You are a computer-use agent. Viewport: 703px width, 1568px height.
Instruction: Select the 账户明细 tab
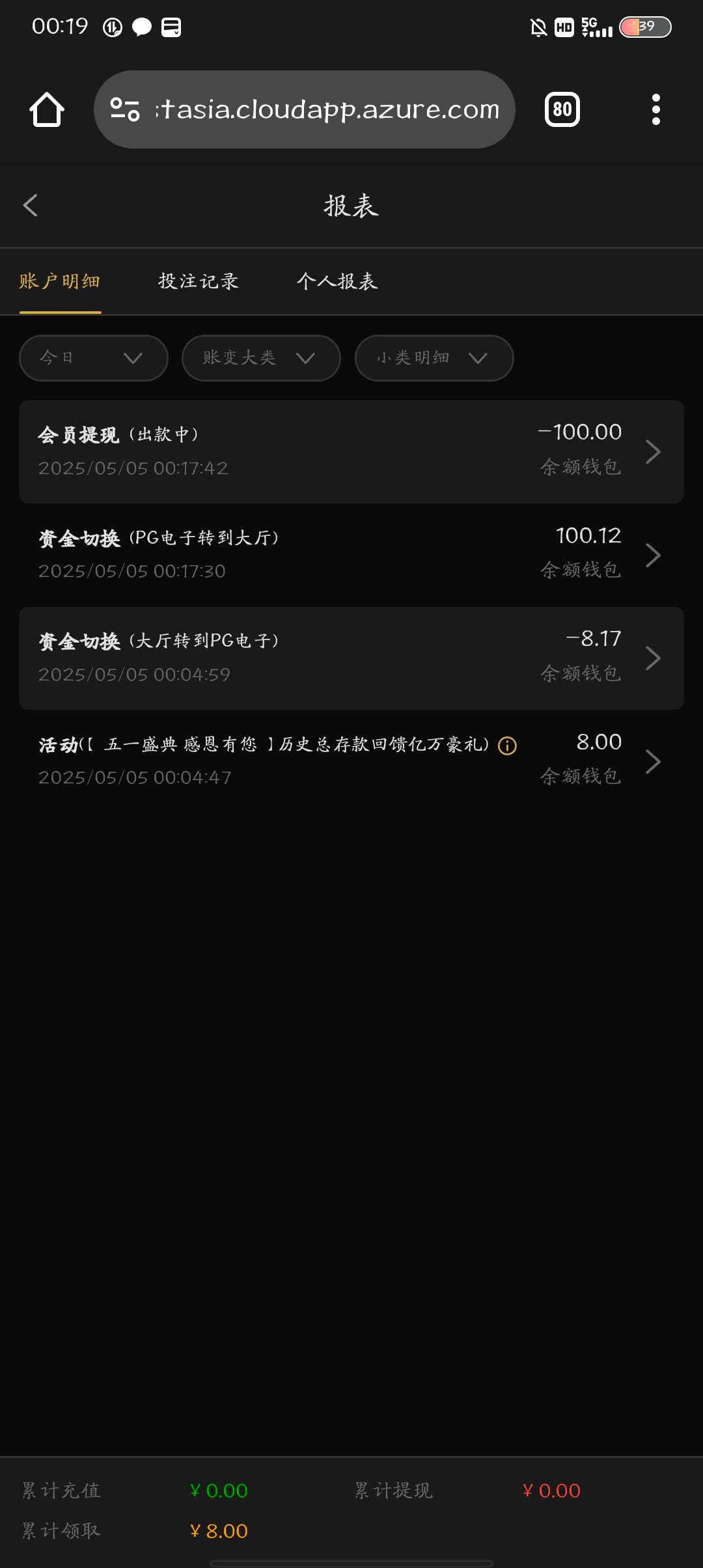click(60, 282)
